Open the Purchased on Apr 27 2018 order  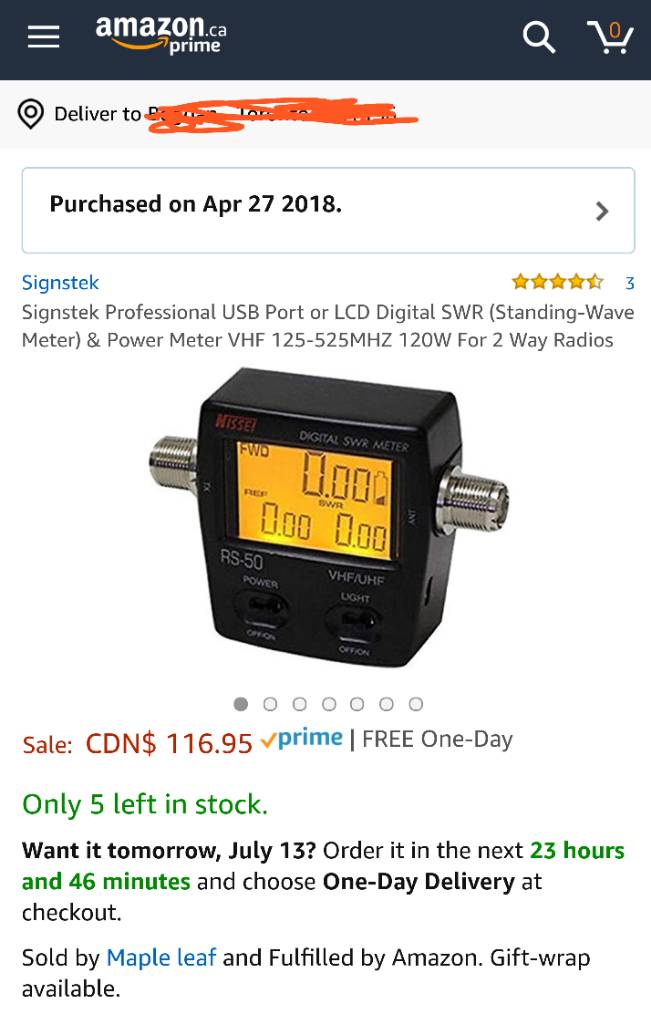[x=328, y=210]
